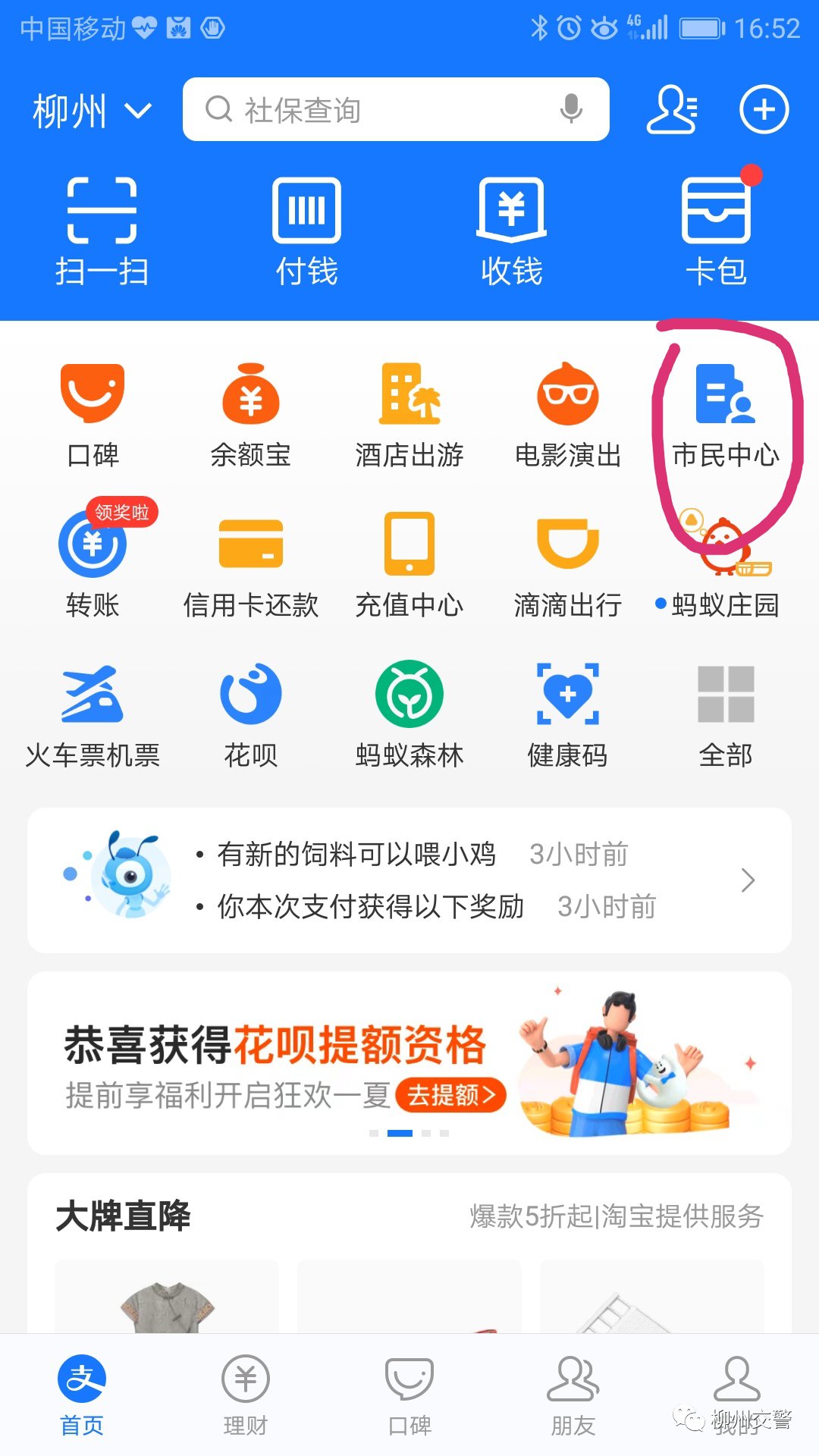Start voice search with the microphone
819x1456 pixels.
click(x=571, y=109)
